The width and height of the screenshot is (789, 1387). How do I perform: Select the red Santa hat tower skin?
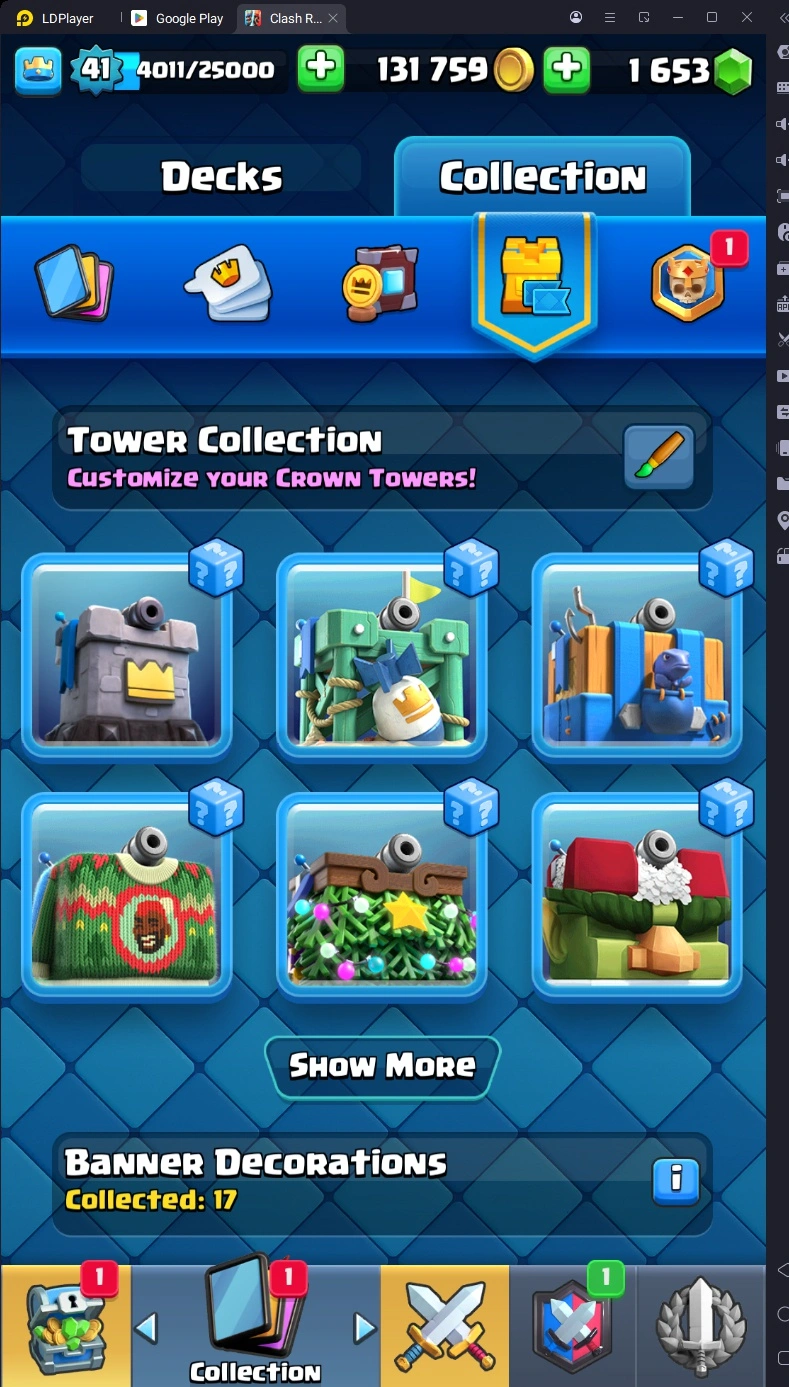coord(637,897)
